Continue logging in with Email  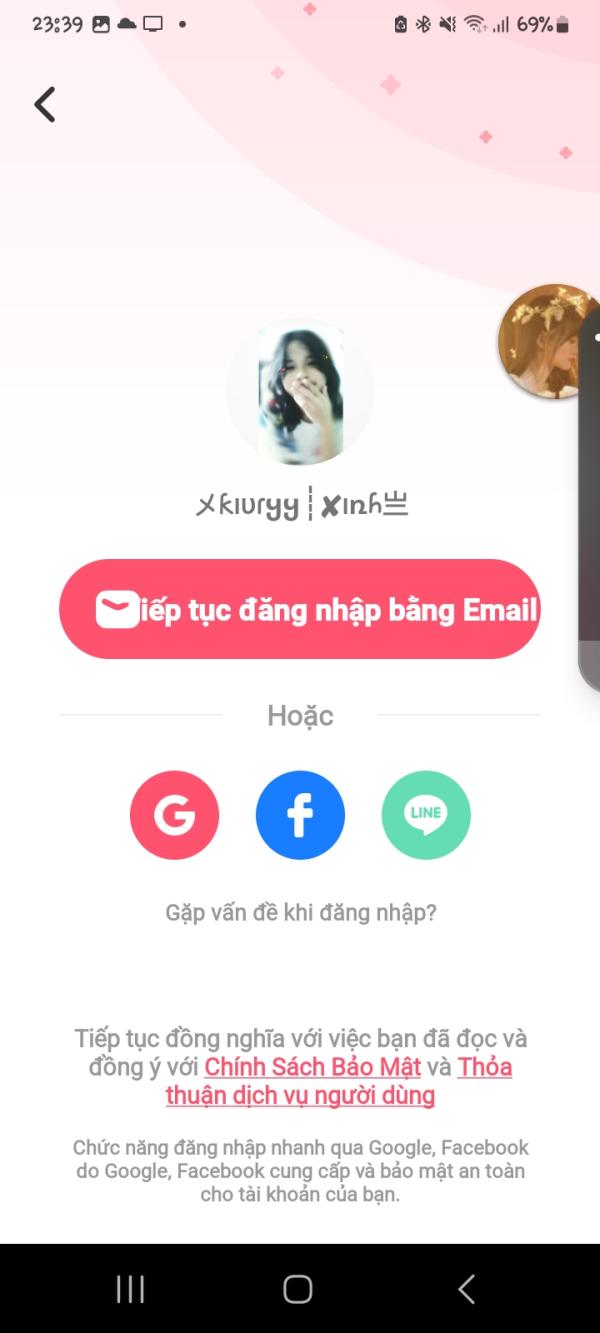(299, 609)
